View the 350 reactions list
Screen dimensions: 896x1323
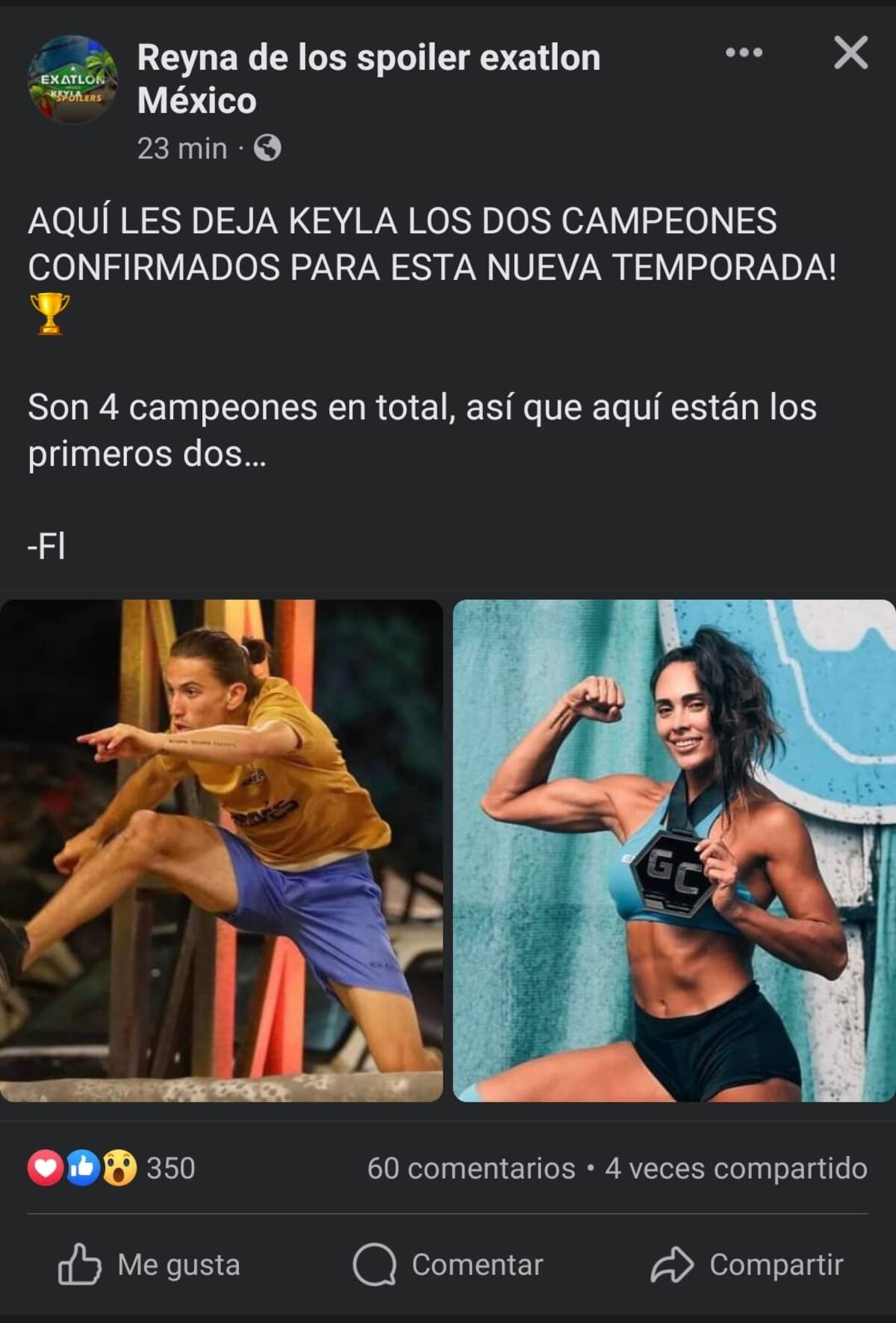[x=112, y=1168]
